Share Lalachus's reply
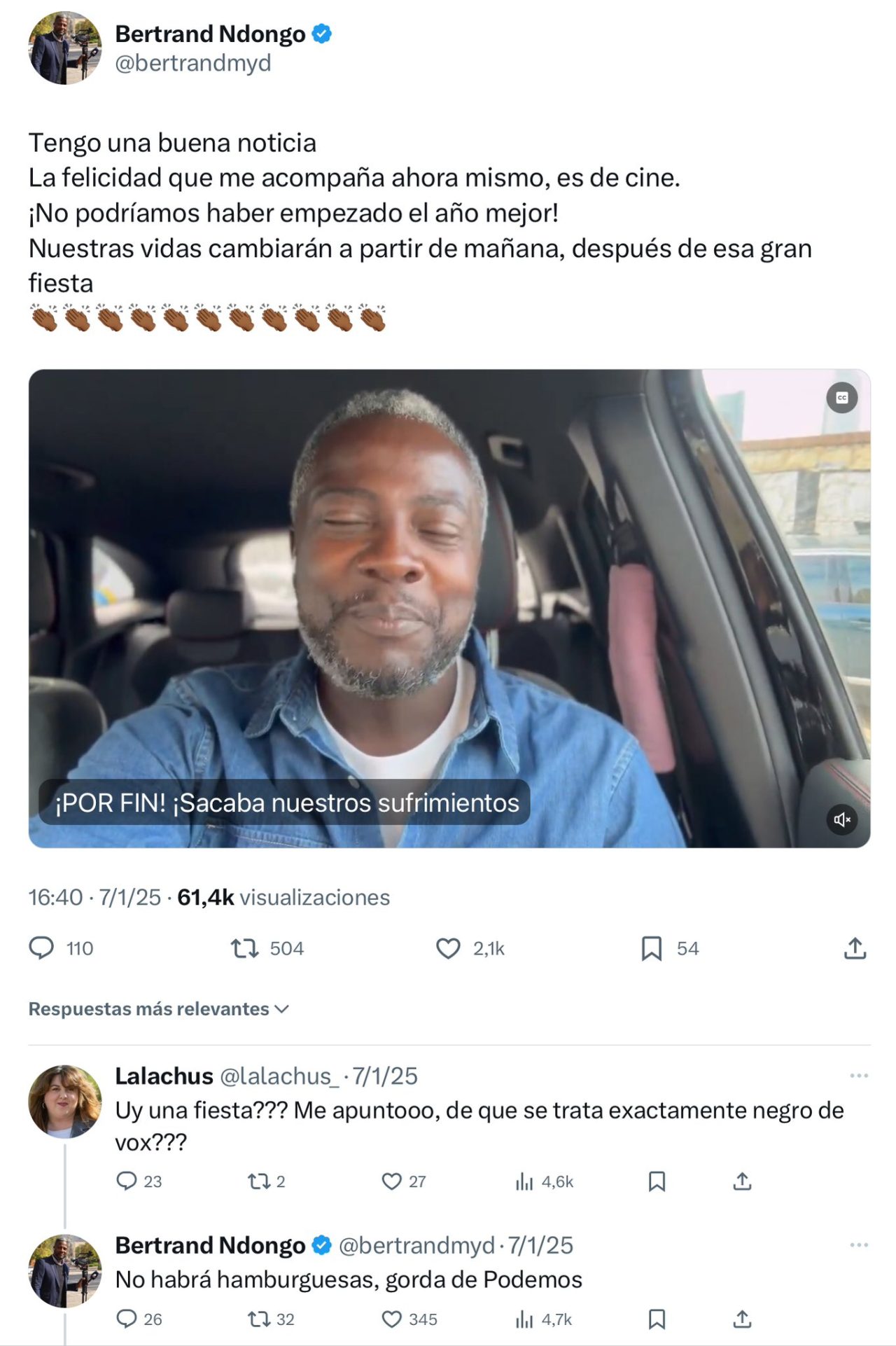896x1346 pixels. (x=742, y=1181)
